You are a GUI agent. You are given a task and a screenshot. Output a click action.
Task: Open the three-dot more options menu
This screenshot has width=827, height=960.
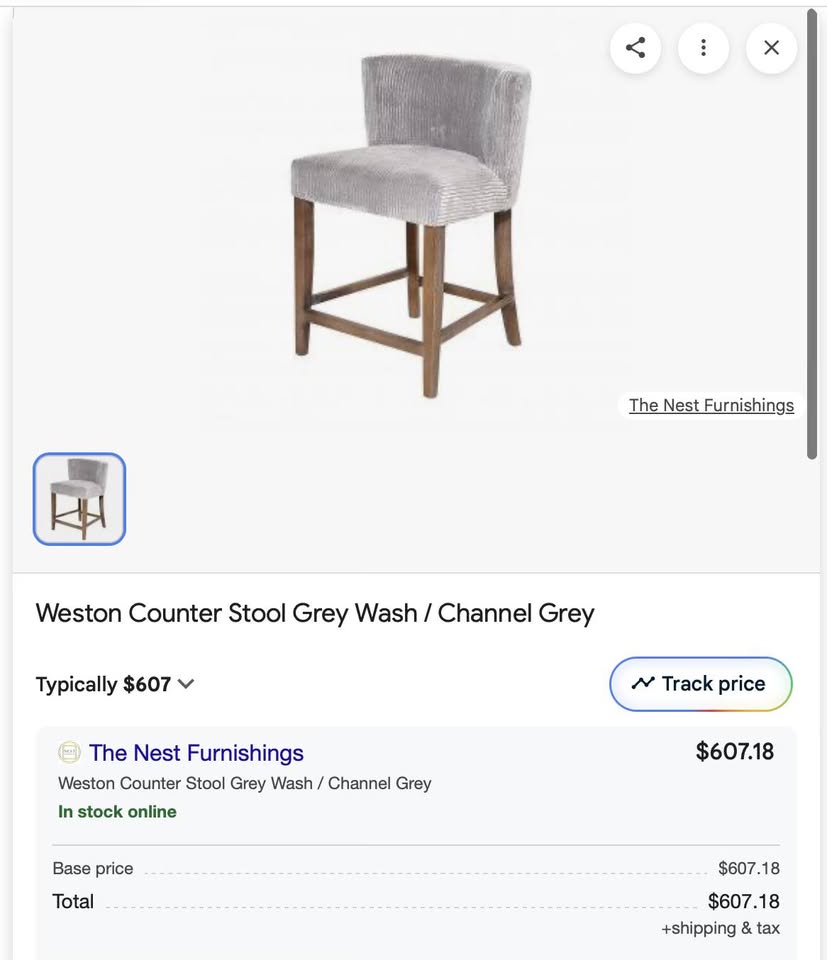coord(703,48)
